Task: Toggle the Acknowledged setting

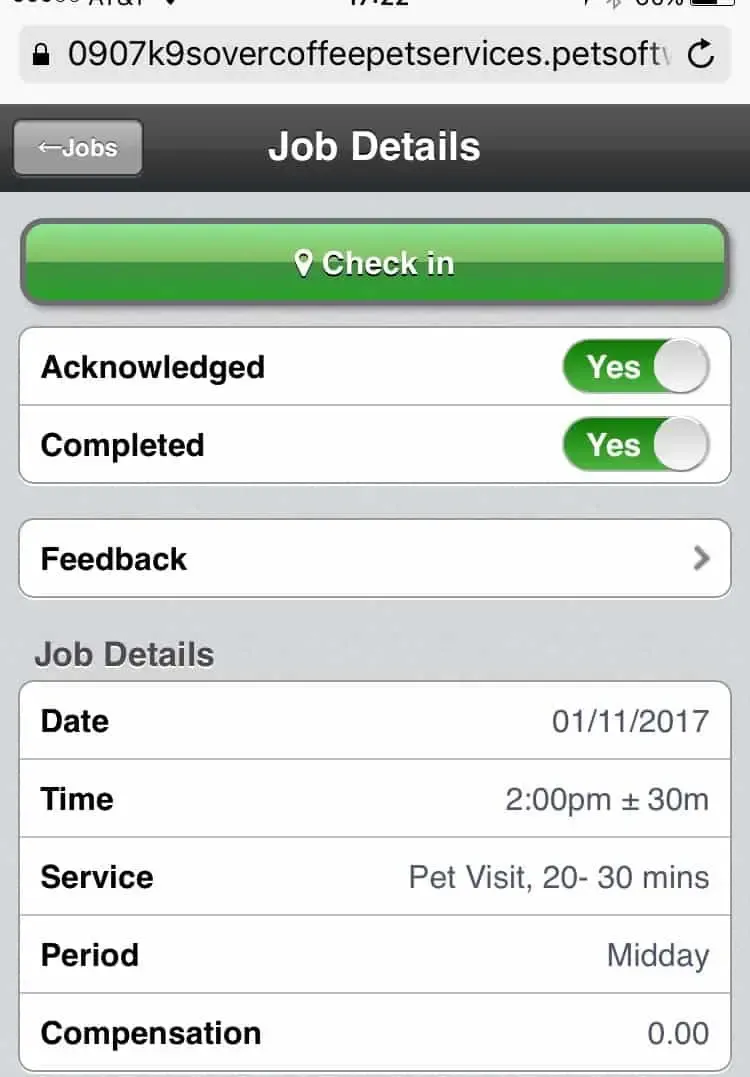Action: pyautogui.click(x=636, y=367)
